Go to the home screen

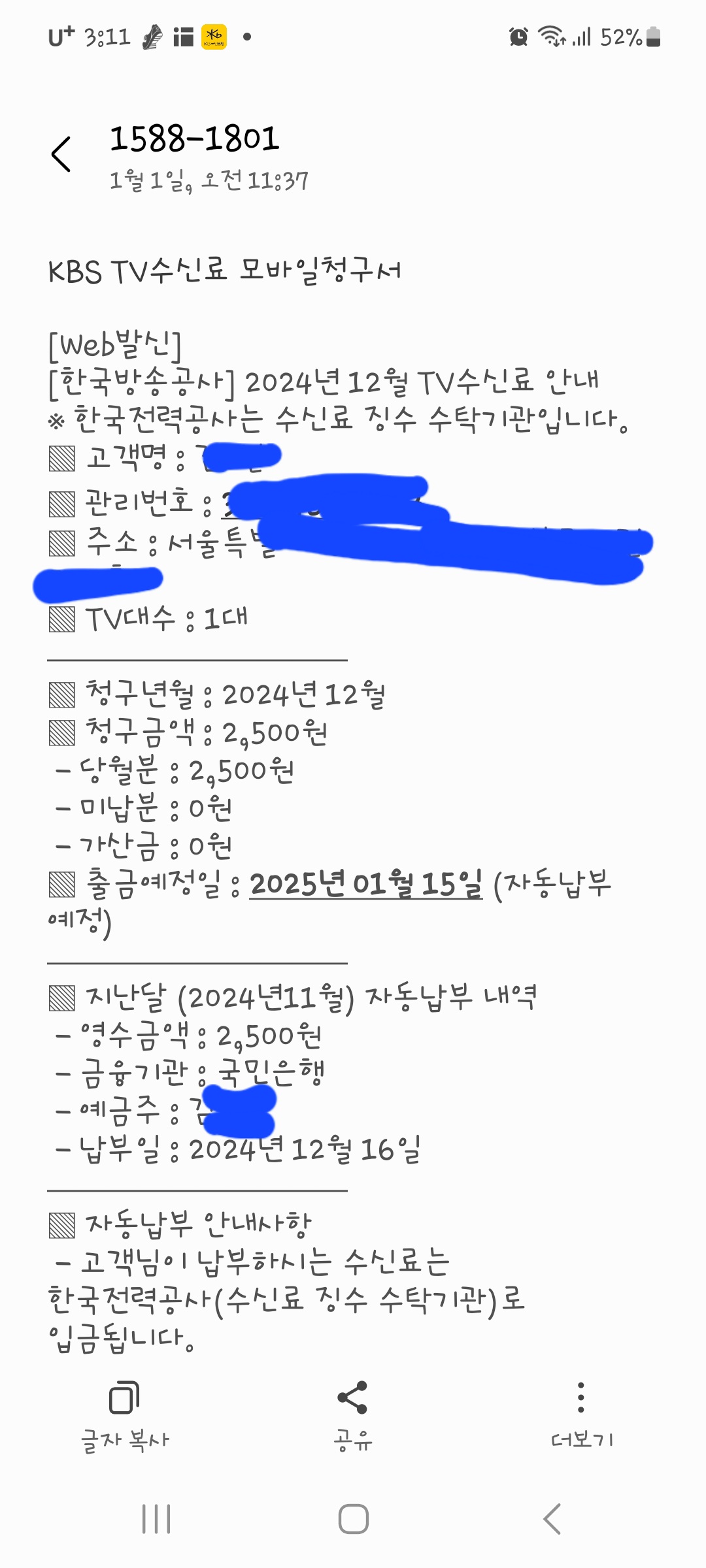click(353, 1519)
